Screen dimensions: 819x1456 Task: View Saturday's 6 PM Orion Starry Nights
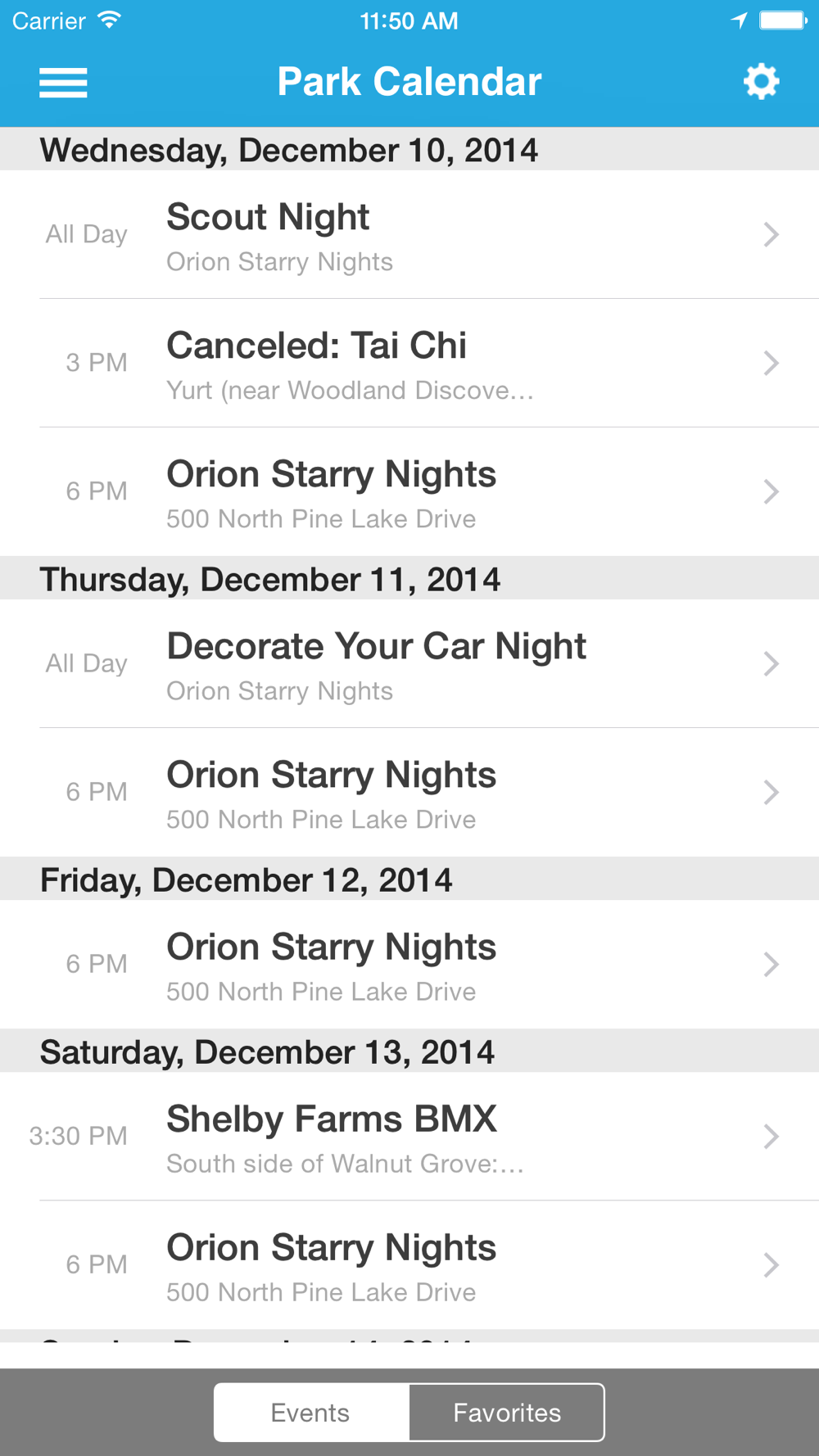[x=409, y=1265]
